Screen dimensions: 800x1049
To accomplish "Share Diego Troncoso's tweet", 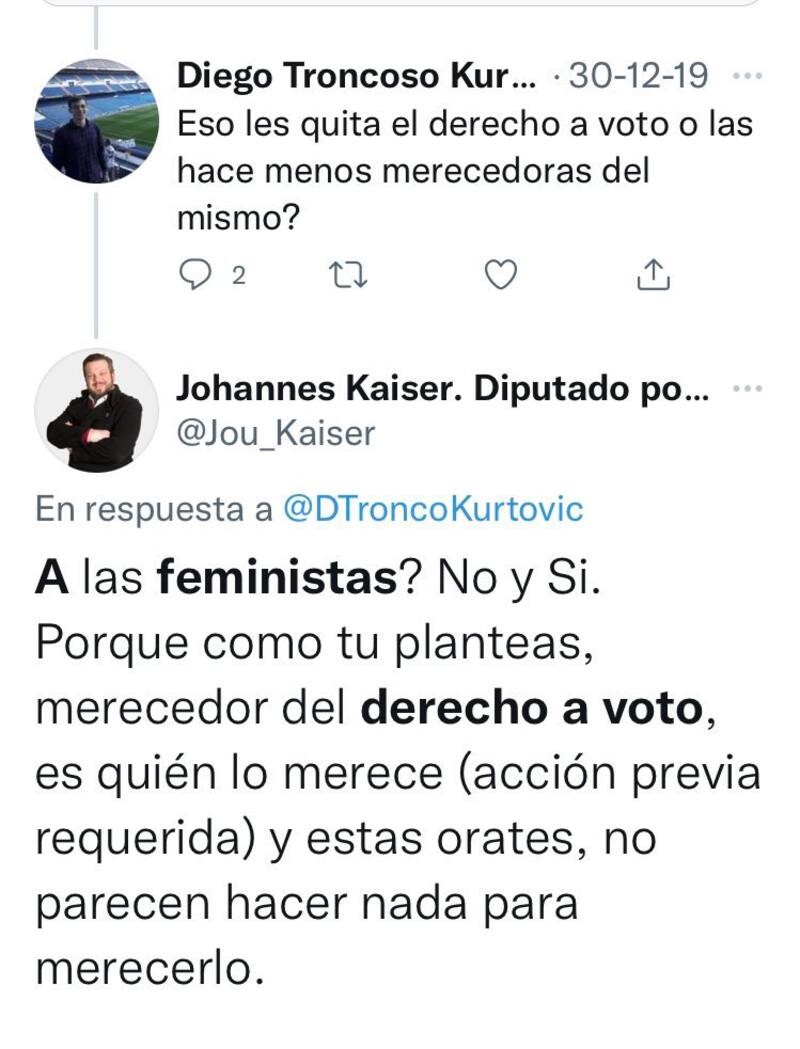I will [x=652, y=274].
